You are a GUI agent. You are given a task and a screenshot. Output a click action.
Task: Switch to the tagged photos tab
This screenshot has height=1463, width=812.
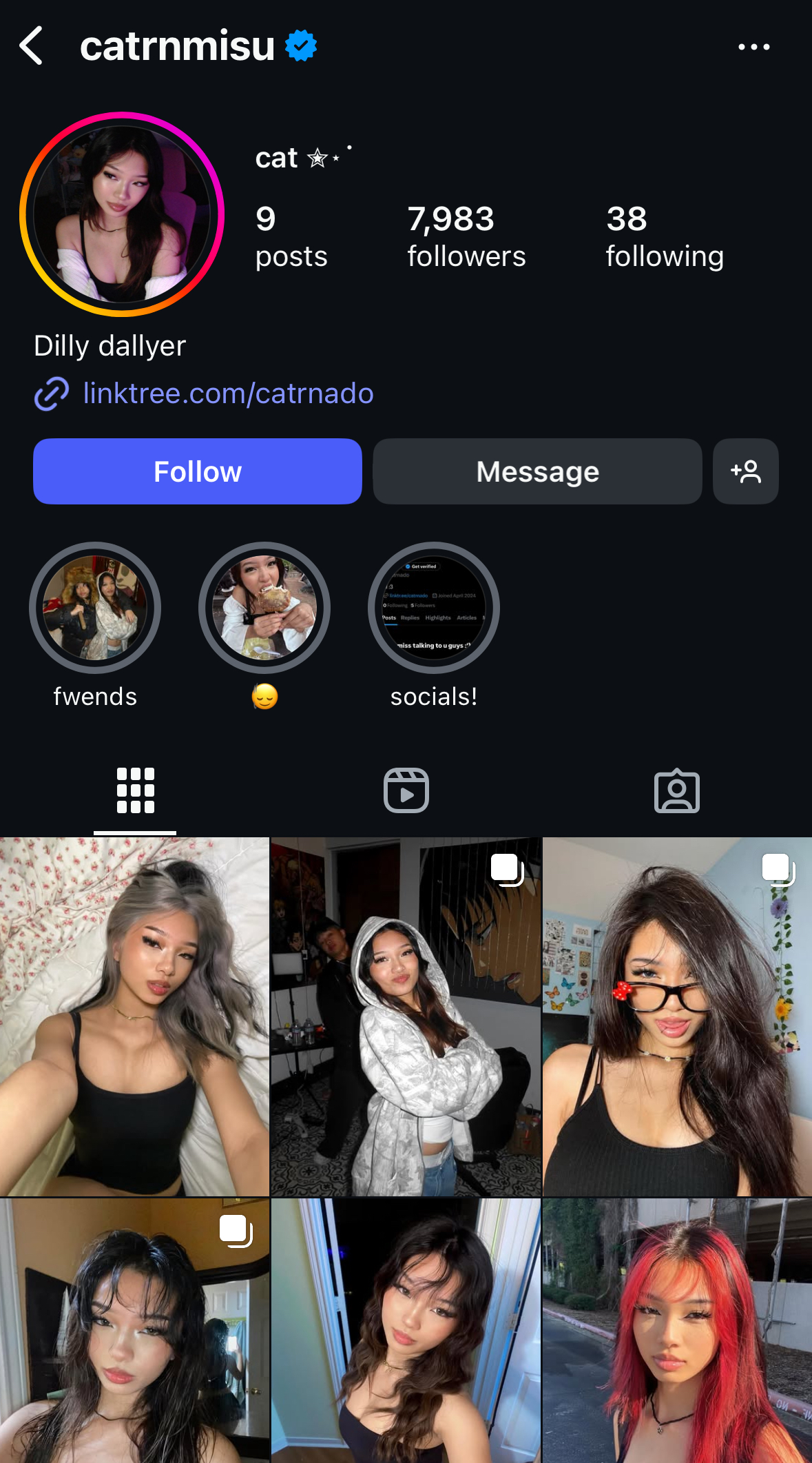pos(677,790)
